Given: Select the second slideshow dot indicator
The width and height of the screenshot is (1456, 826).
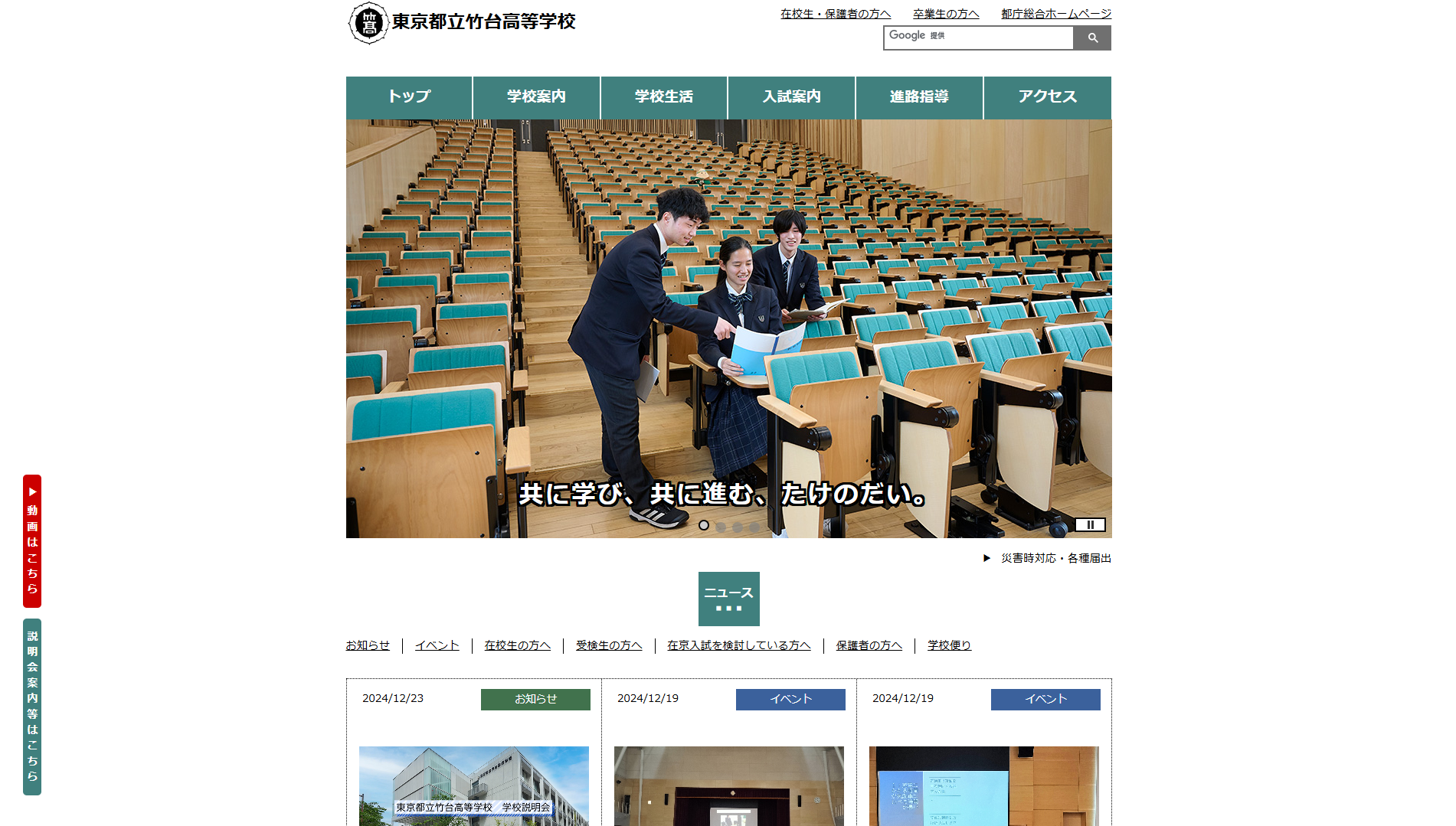Looking at the screenshot, I should pos(721,527).
